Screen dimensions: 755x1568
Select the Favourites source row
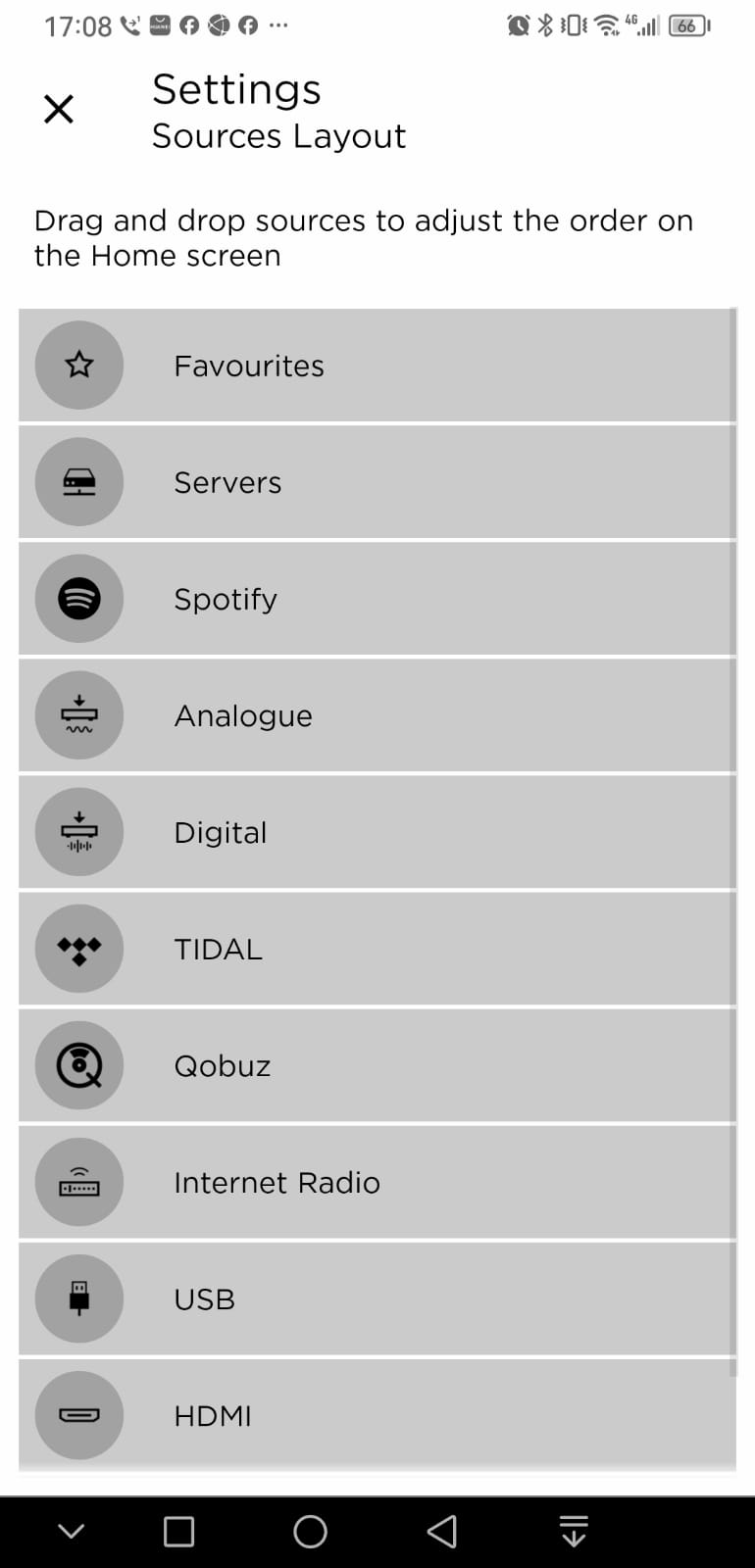[x=377, y=366]
